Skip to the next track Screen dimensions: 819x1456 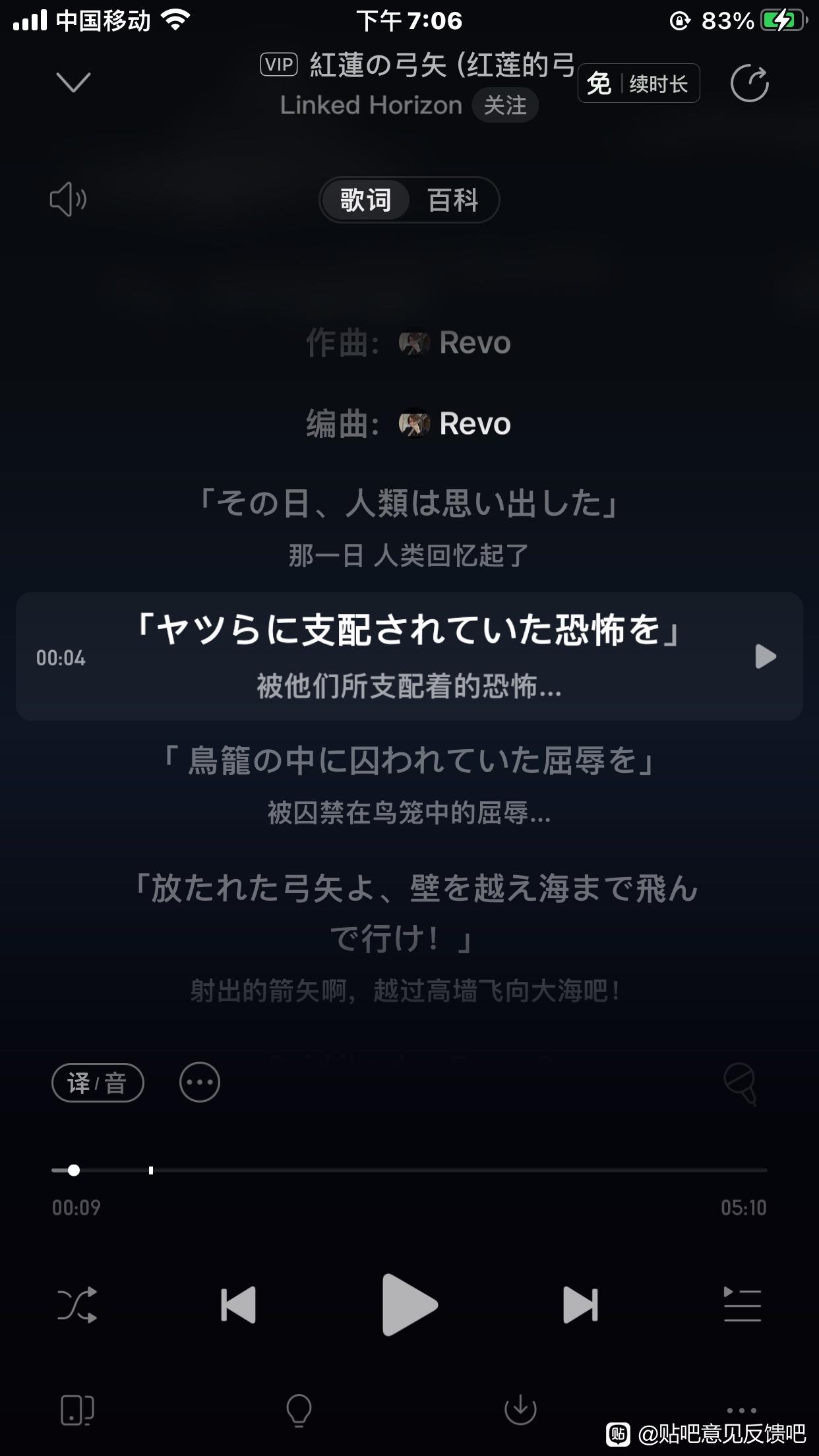pyautogui.click(x=580, y=1304)
